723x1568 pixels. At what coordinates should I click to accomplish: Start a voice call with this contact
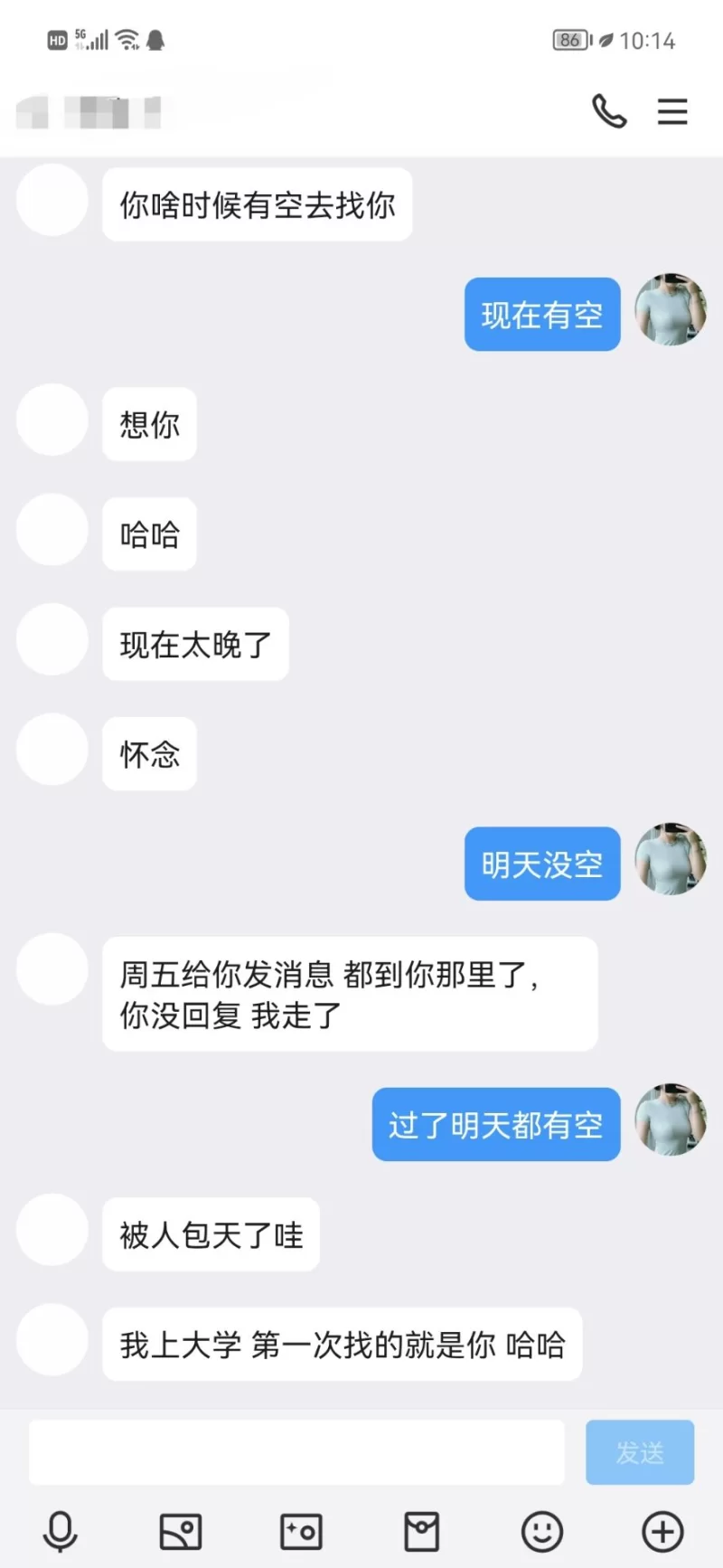(609, 111)
